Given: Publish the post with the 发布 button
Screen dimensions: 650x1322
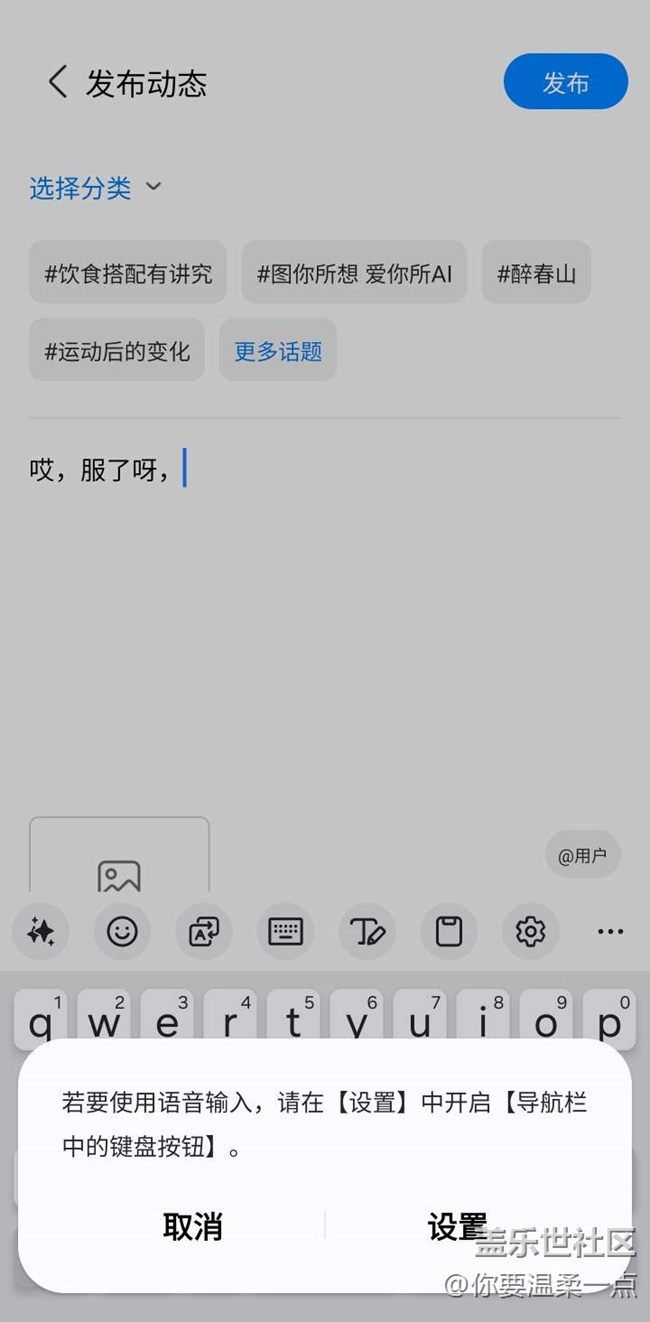Looking at the screenshot, I should pyautogui.click(x=566, y=82).
